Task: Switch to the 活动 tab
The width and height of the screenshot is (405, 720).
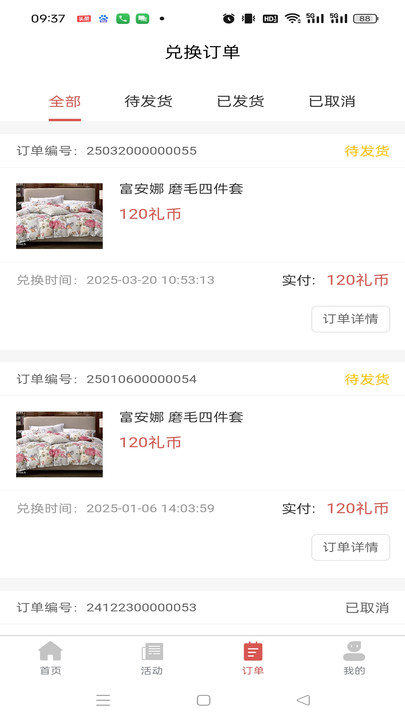Action: point(152,658)
